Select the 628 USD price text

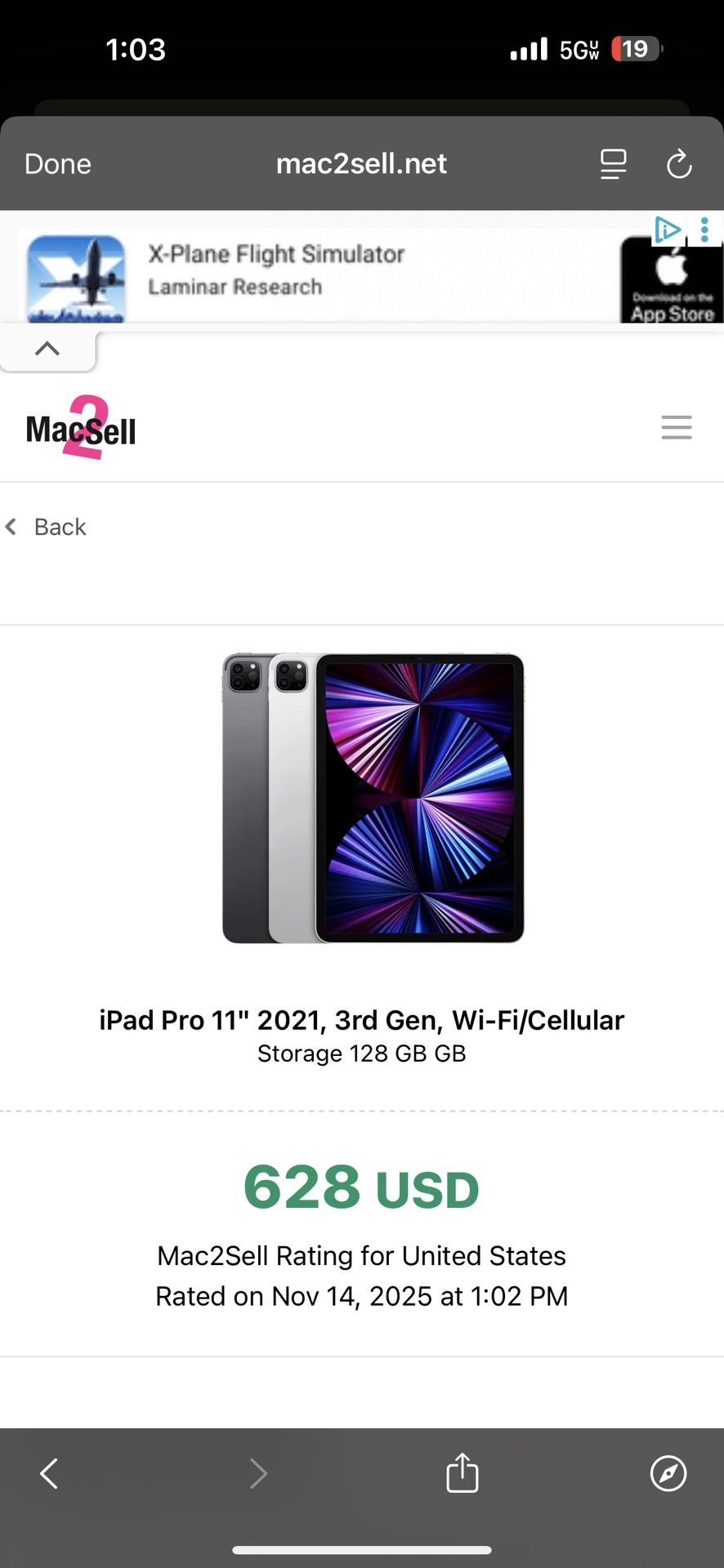click(x=360, y=1187)
